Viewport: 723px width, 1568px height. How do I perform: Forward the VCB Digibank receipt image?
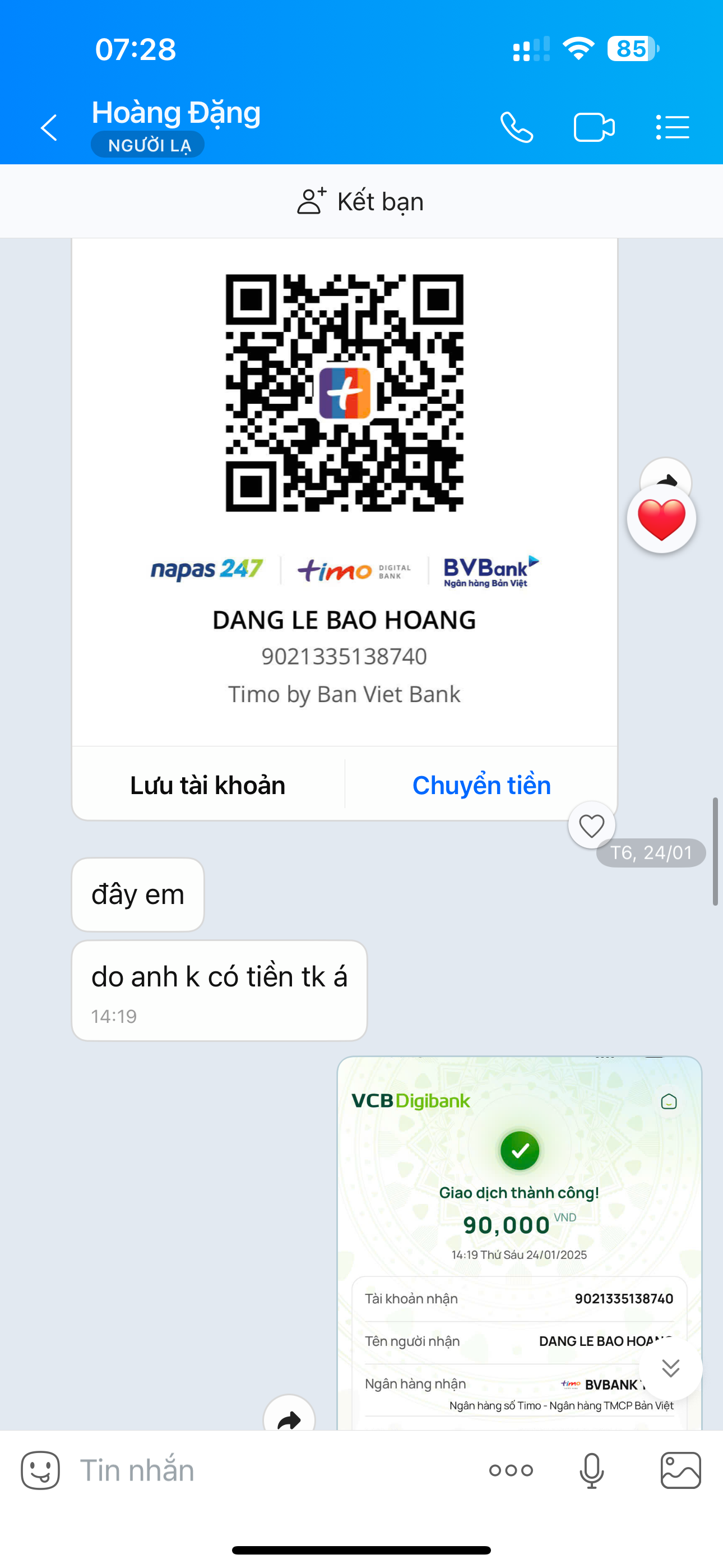pyautogui.click(x=289, y=1418)
